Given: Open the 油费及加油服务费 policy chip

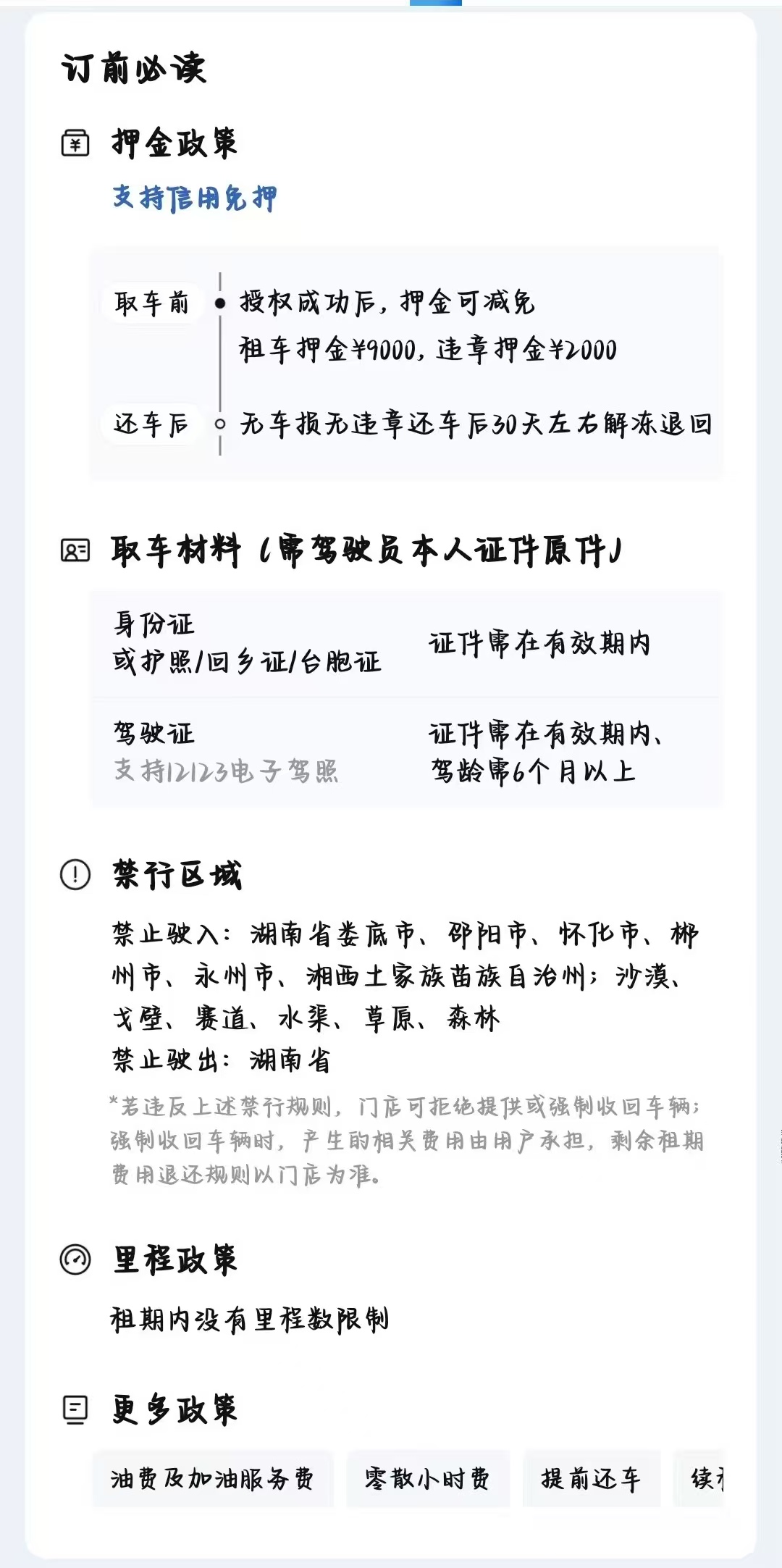Looking at the screenshot, I should 212,1478.
